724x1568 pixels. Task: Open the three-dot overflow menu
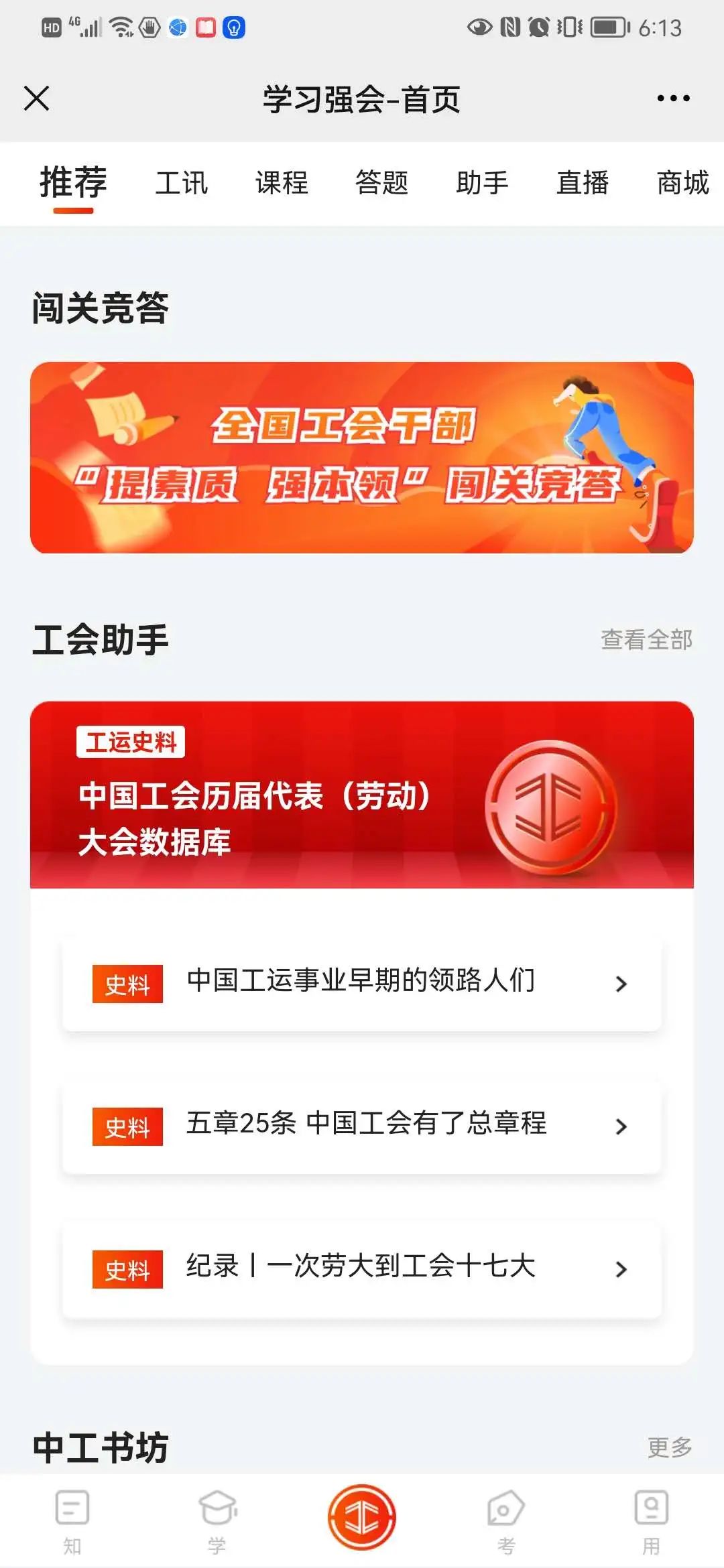pos(673,99)
